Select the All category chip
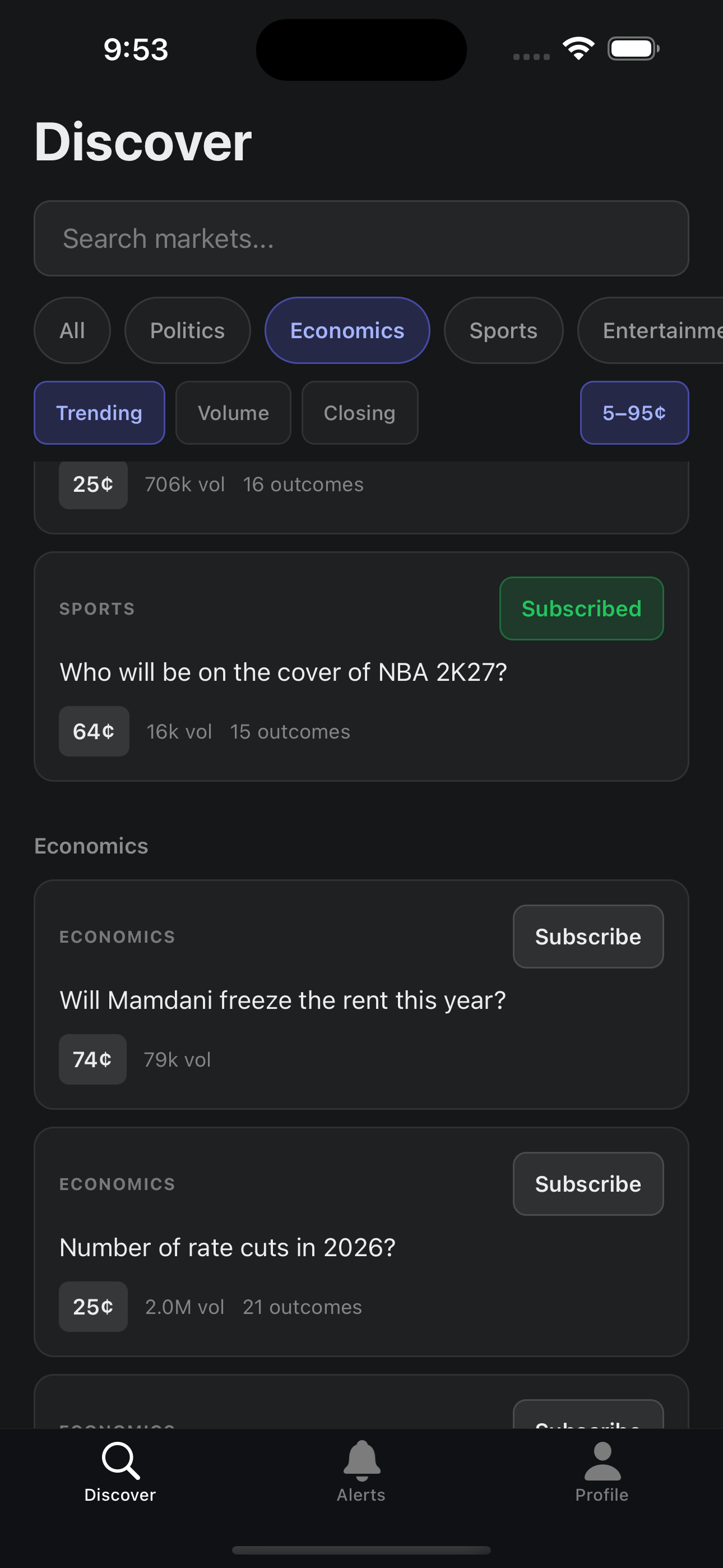 click(72, 330)
